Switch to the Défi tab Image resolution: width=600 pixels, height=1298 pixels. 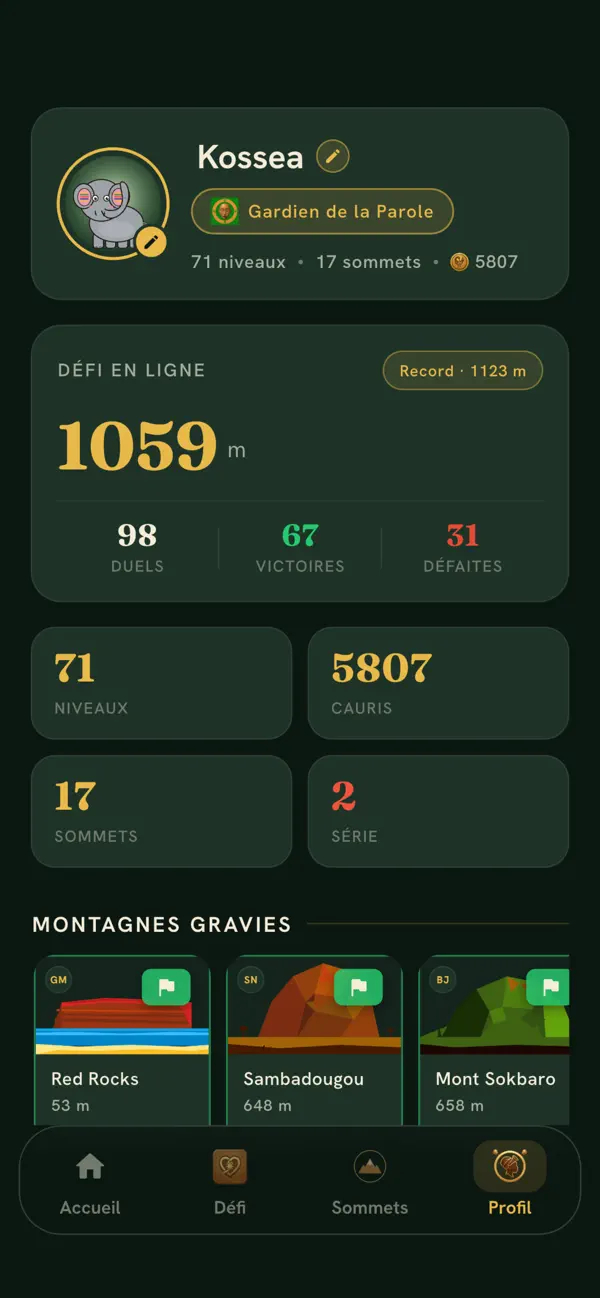coord(230,1182)
